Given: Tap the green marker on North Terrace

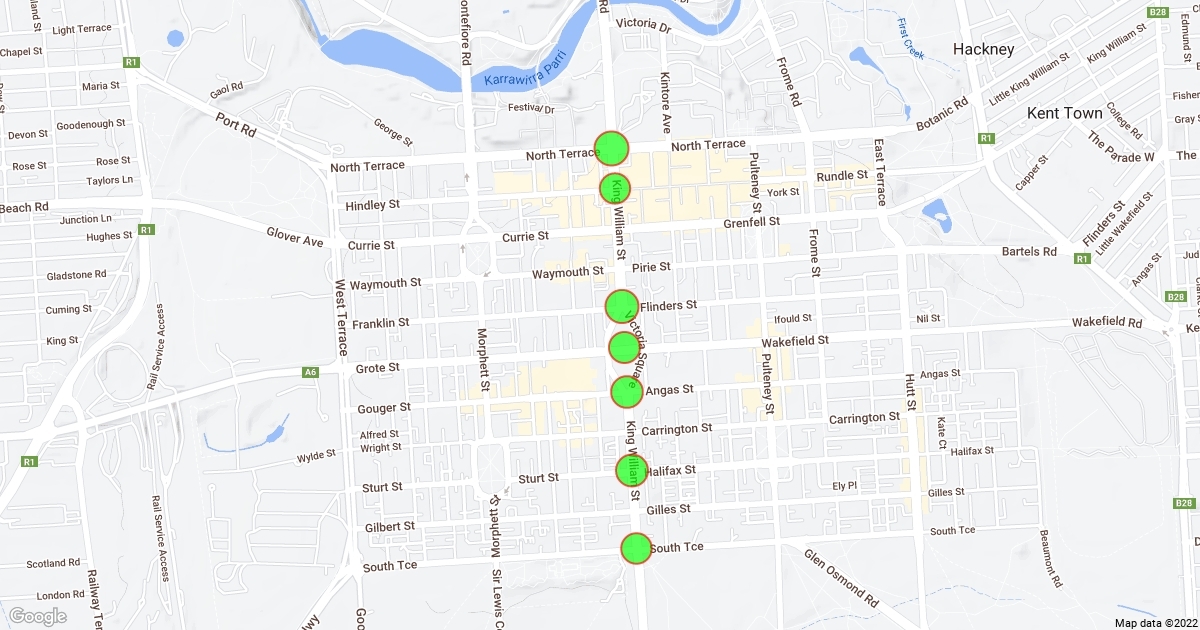Looking at the screenshot, I should 612,149.
